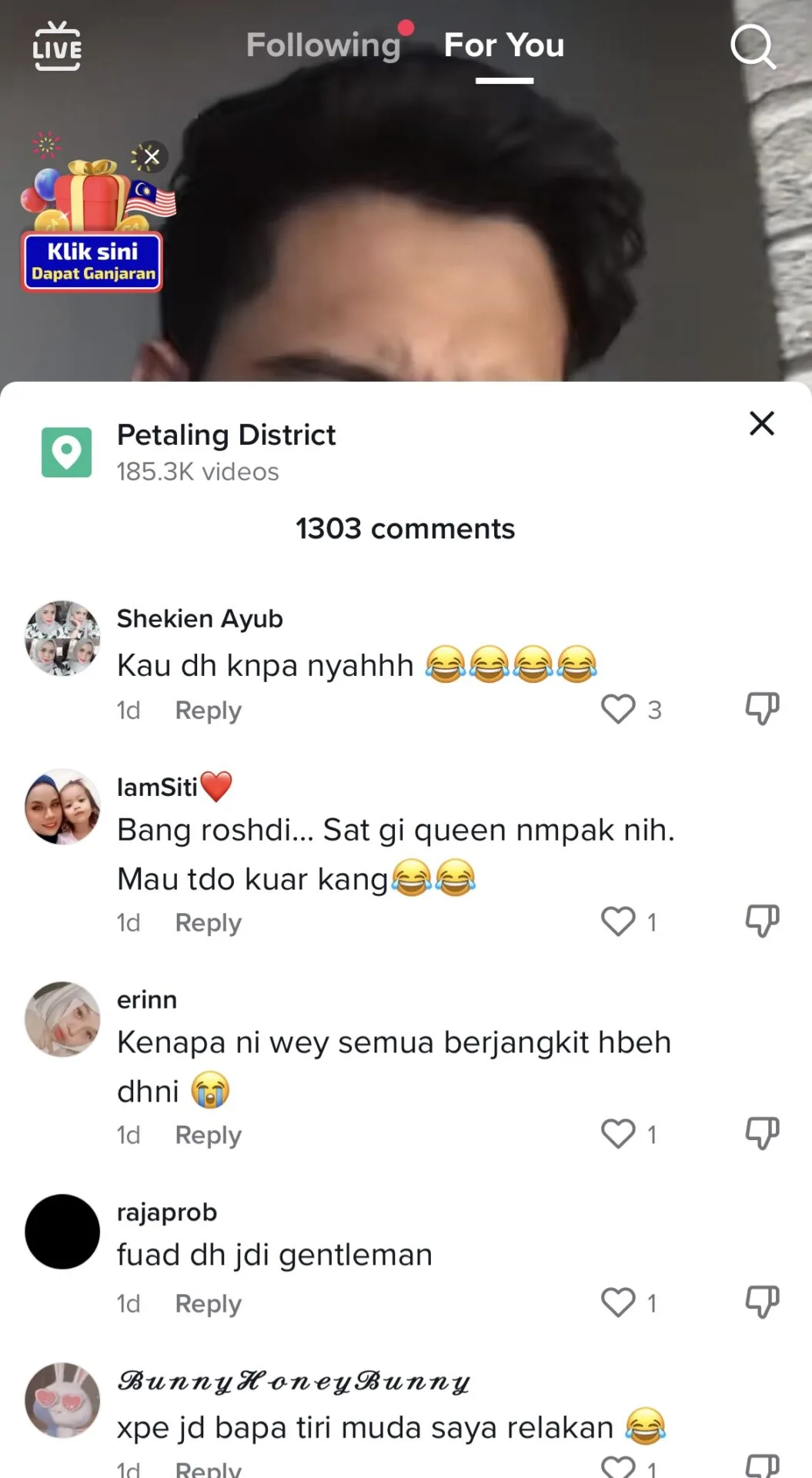Reply to IamSiti's comment
The image size is (812, 1478).
click(x=208, y=922)
